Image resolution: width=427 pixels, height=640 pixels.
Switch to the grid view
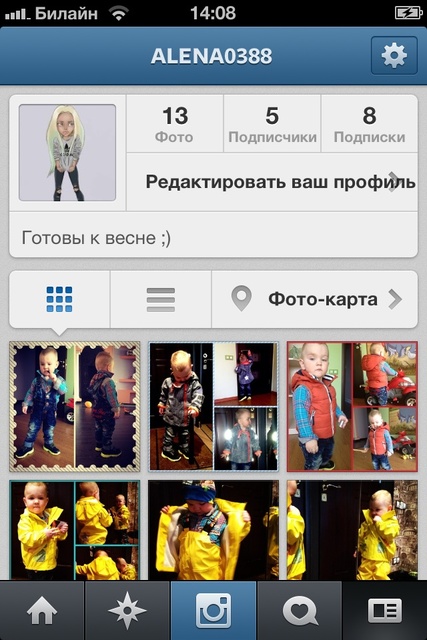59,299
